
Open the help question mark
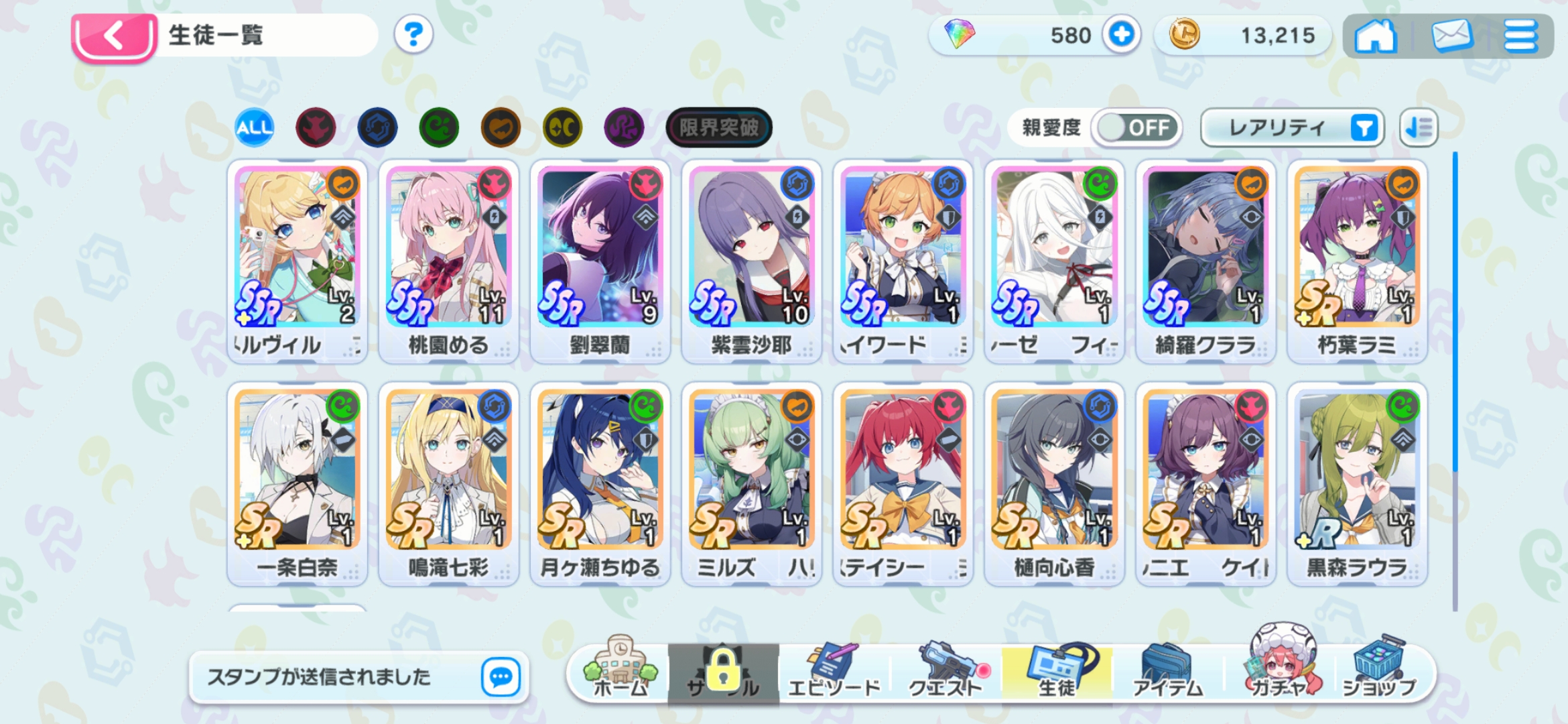[413, 34]
